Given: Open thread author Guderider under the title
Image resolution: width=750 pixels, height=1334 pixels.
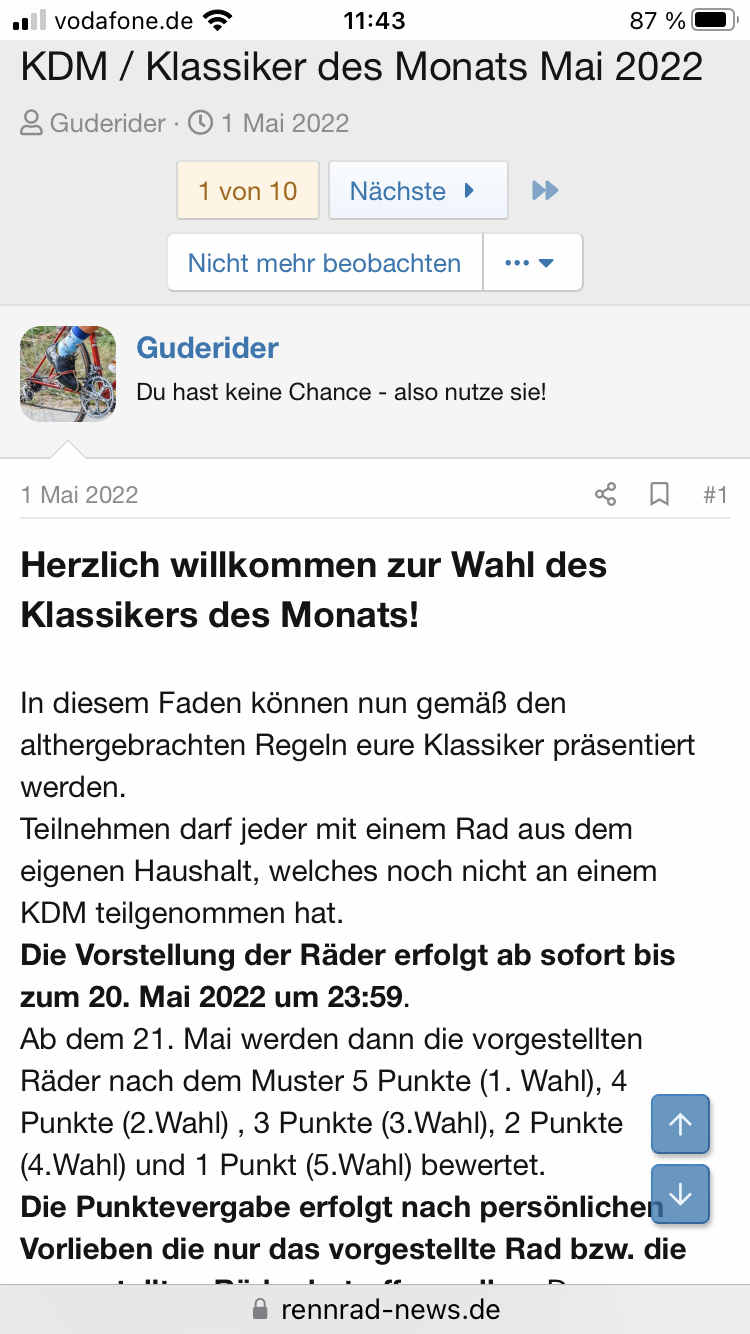Looking at the screenshot, I should (107, 123).
